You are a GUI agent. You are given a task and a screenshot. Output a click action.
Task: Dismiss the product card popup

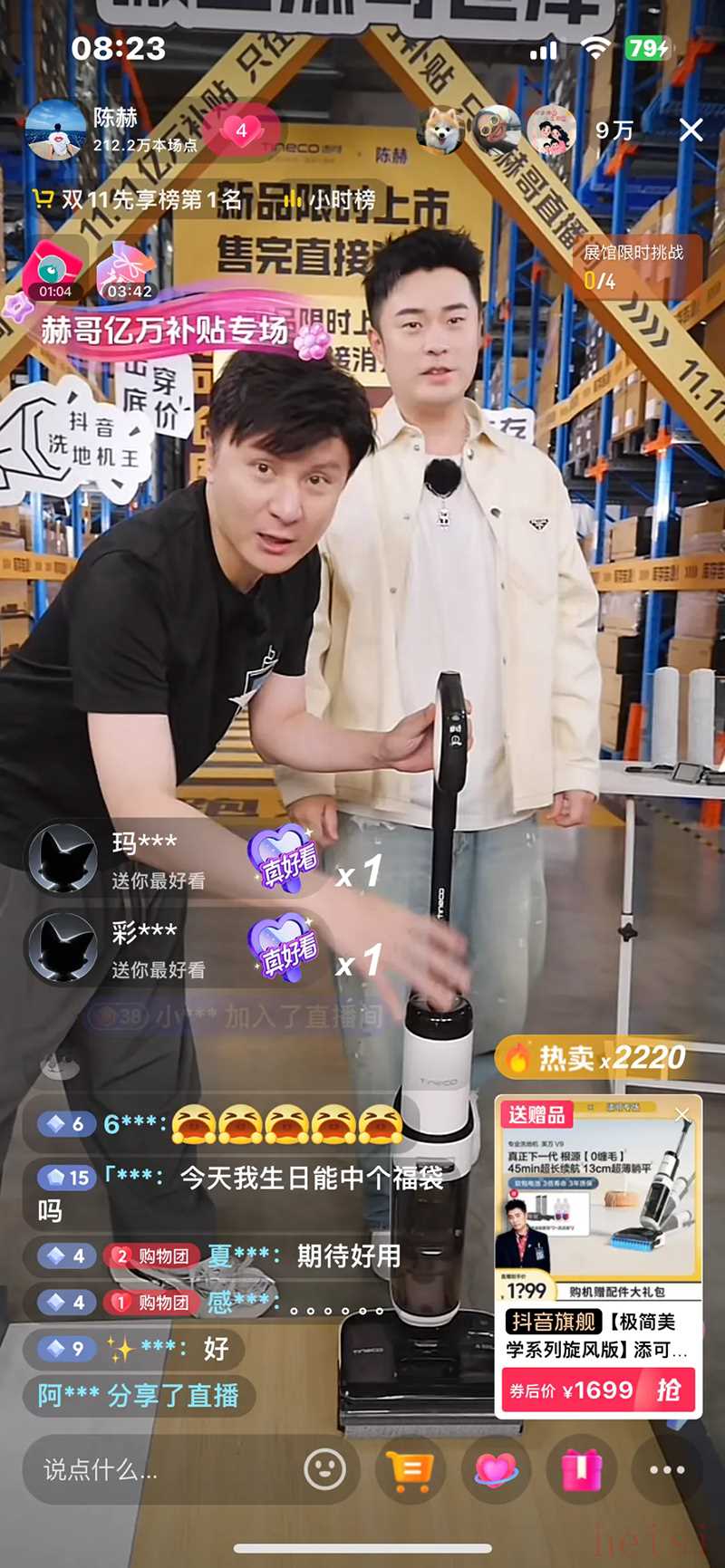(x=681, y=1113)
